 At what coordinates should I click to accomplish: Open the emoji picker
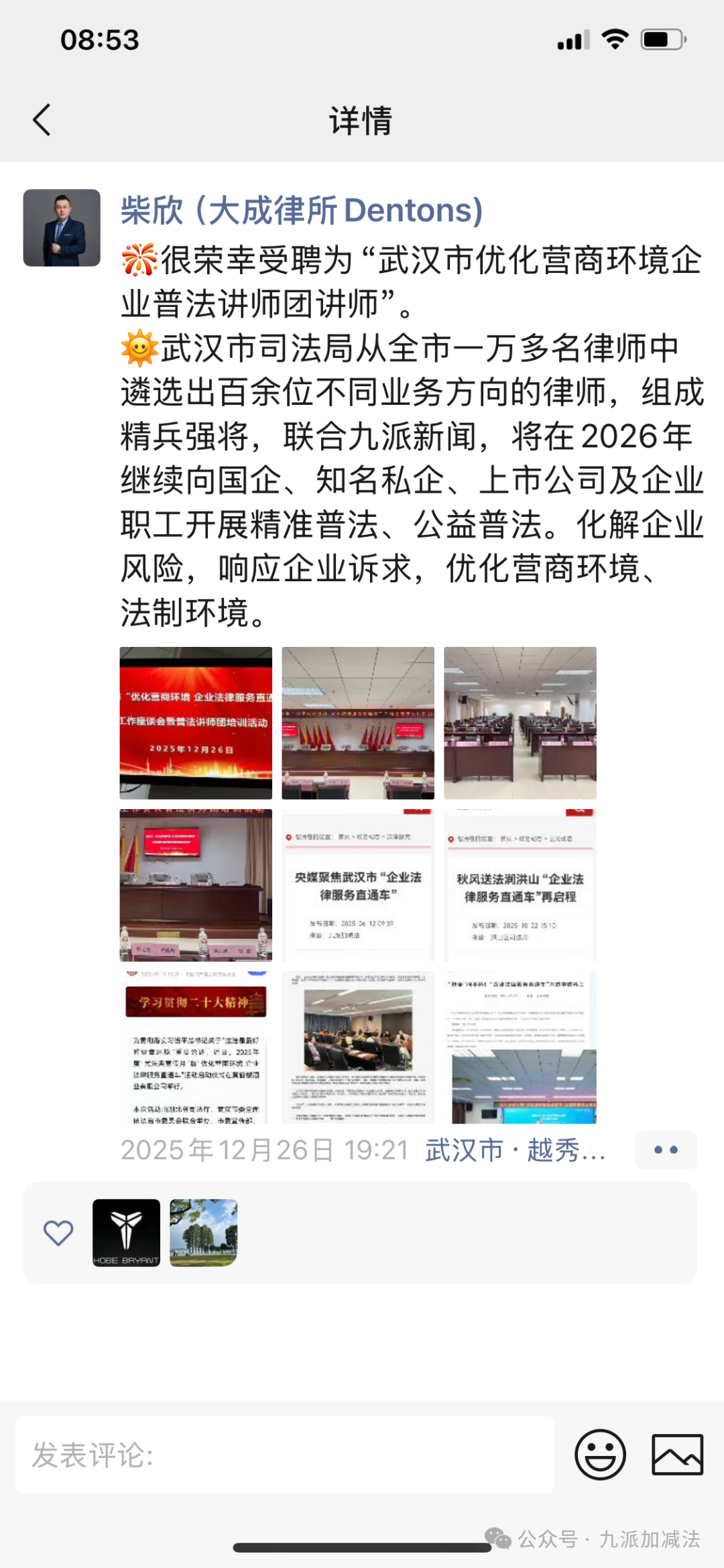point(600,1454)
